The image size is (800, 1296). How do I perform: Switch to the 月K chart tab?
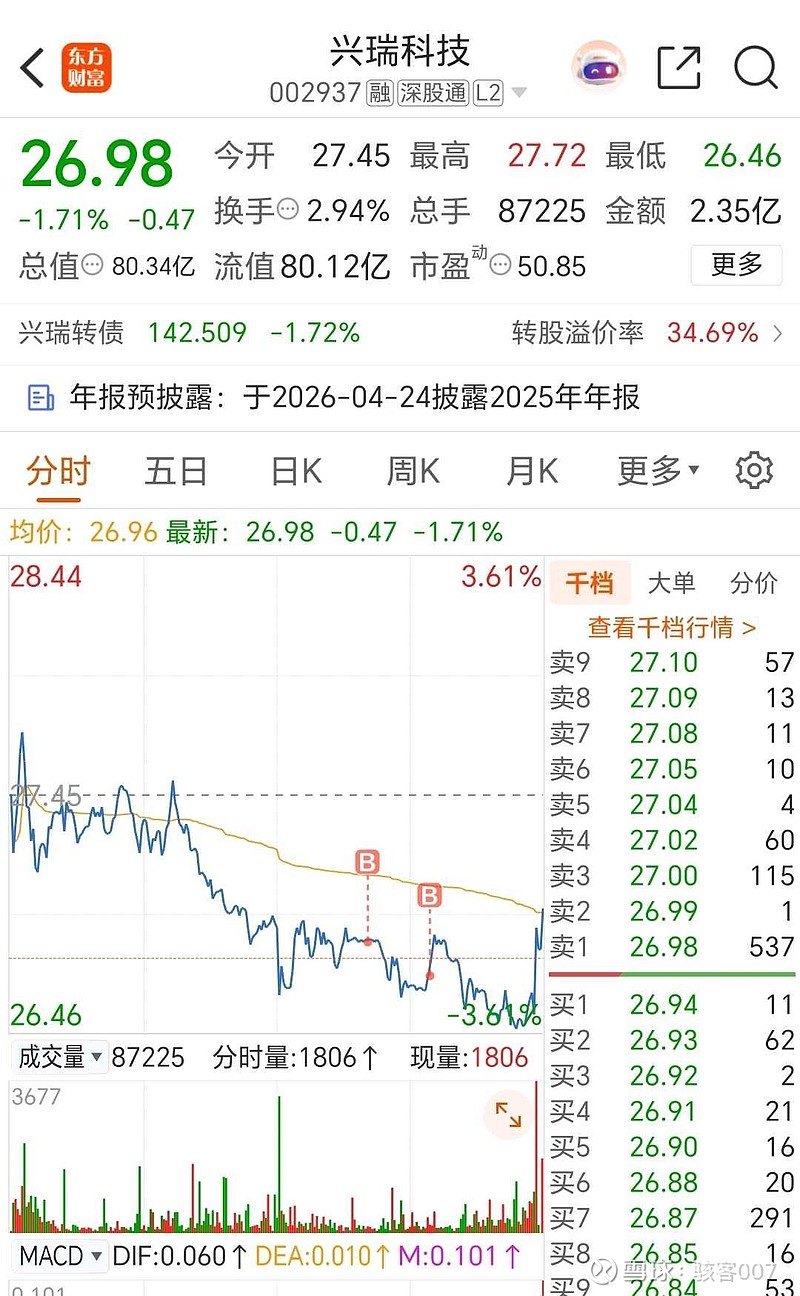(x=531, y=470)
